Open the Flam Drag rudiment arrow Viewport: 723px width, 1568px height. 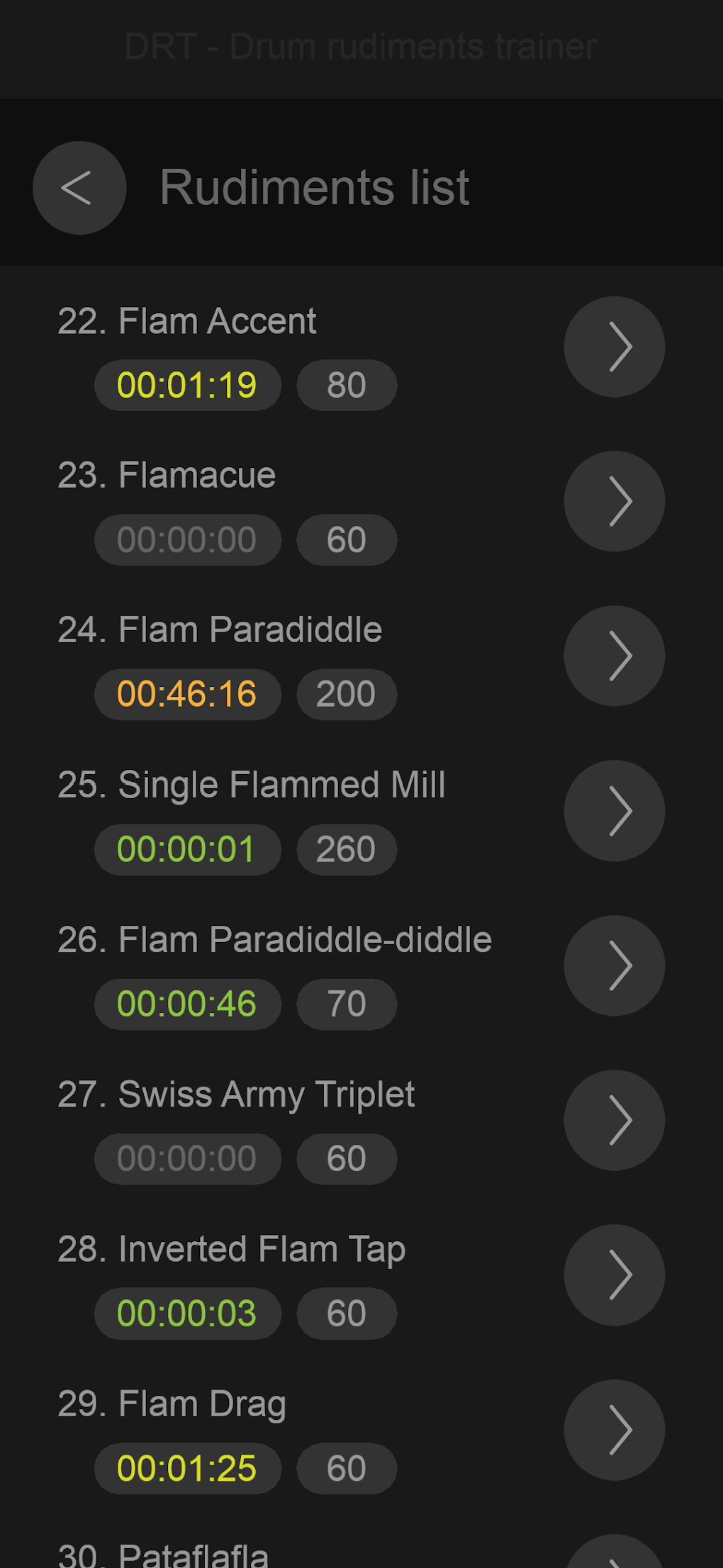coord(614,1429)
